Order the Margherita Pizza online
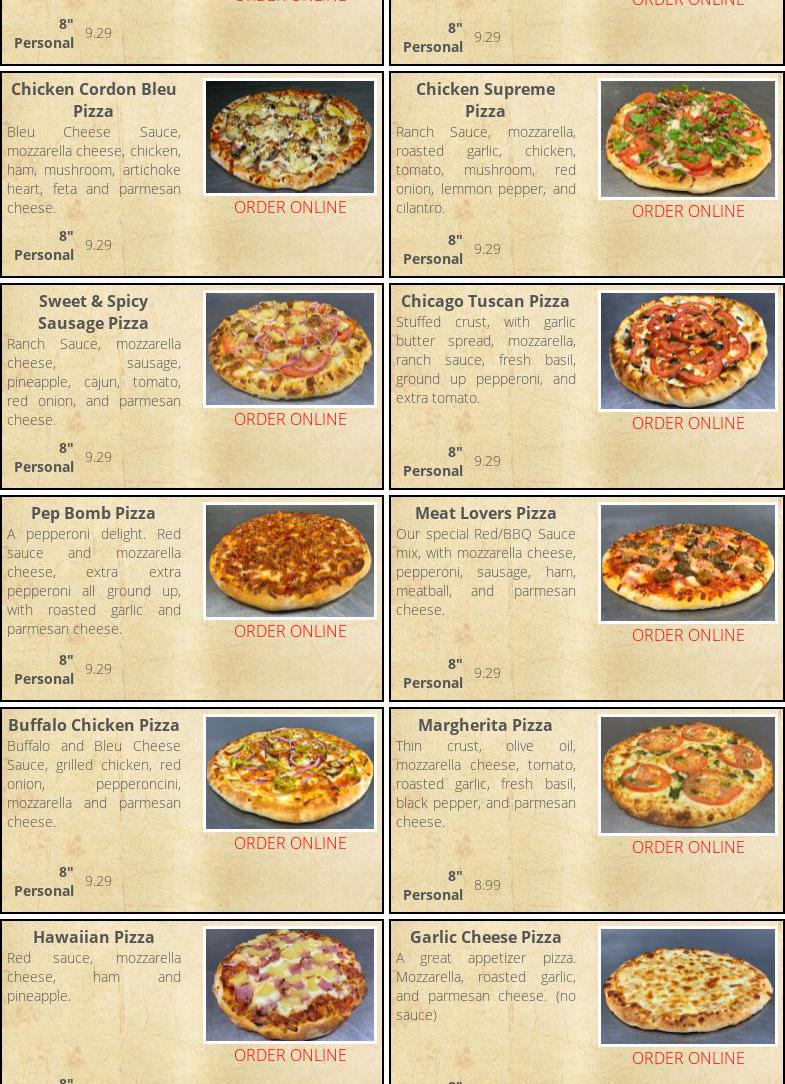Screen dimensions: 785x1084 click(688, 847)
